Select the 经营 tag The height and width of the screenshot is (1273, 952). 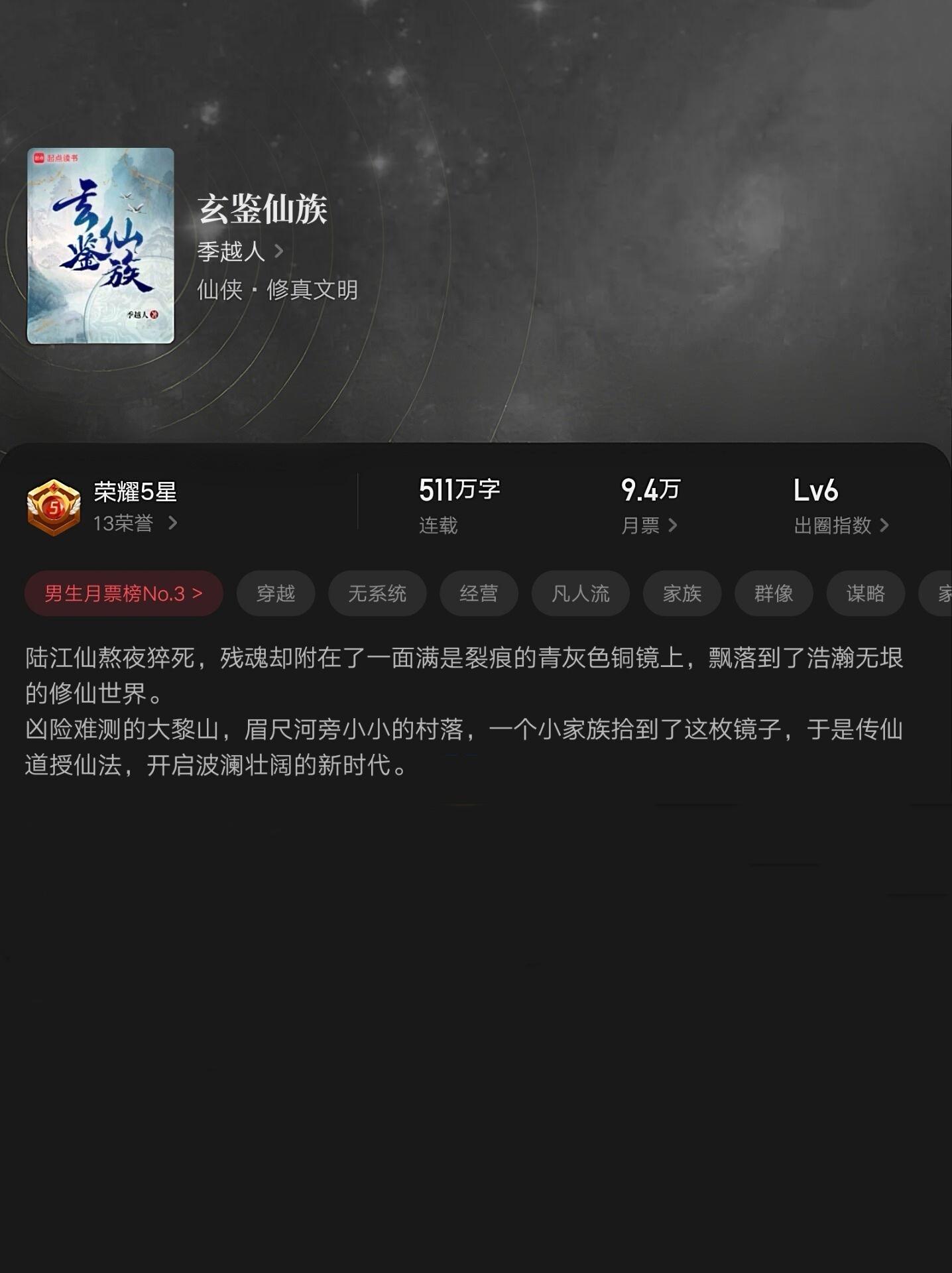[479, 594]
